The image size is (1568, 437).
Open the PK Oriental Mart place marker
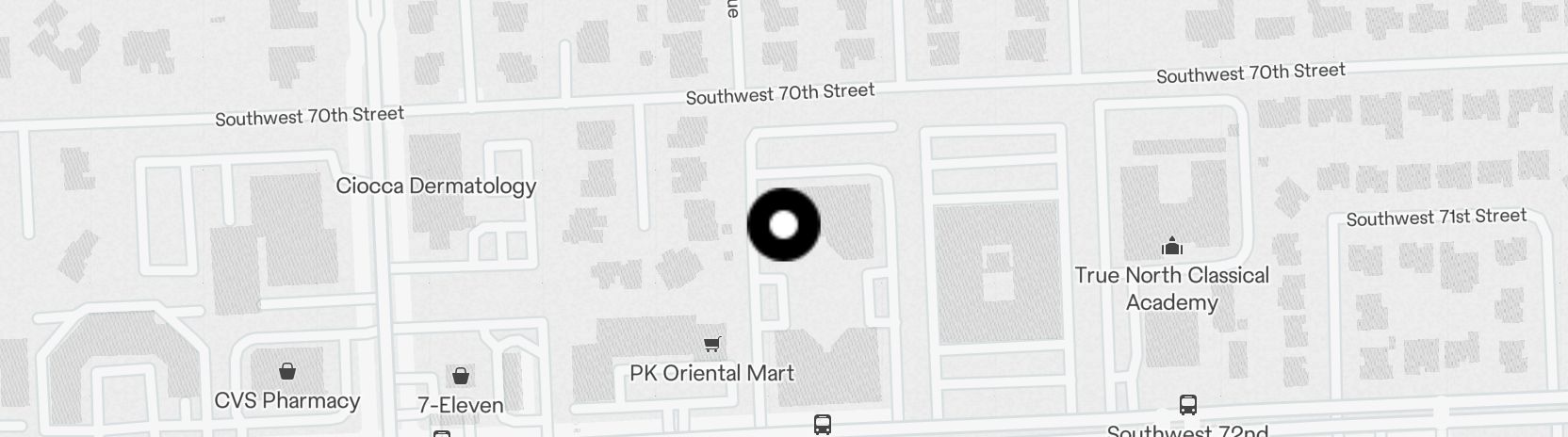coord(712,345)
